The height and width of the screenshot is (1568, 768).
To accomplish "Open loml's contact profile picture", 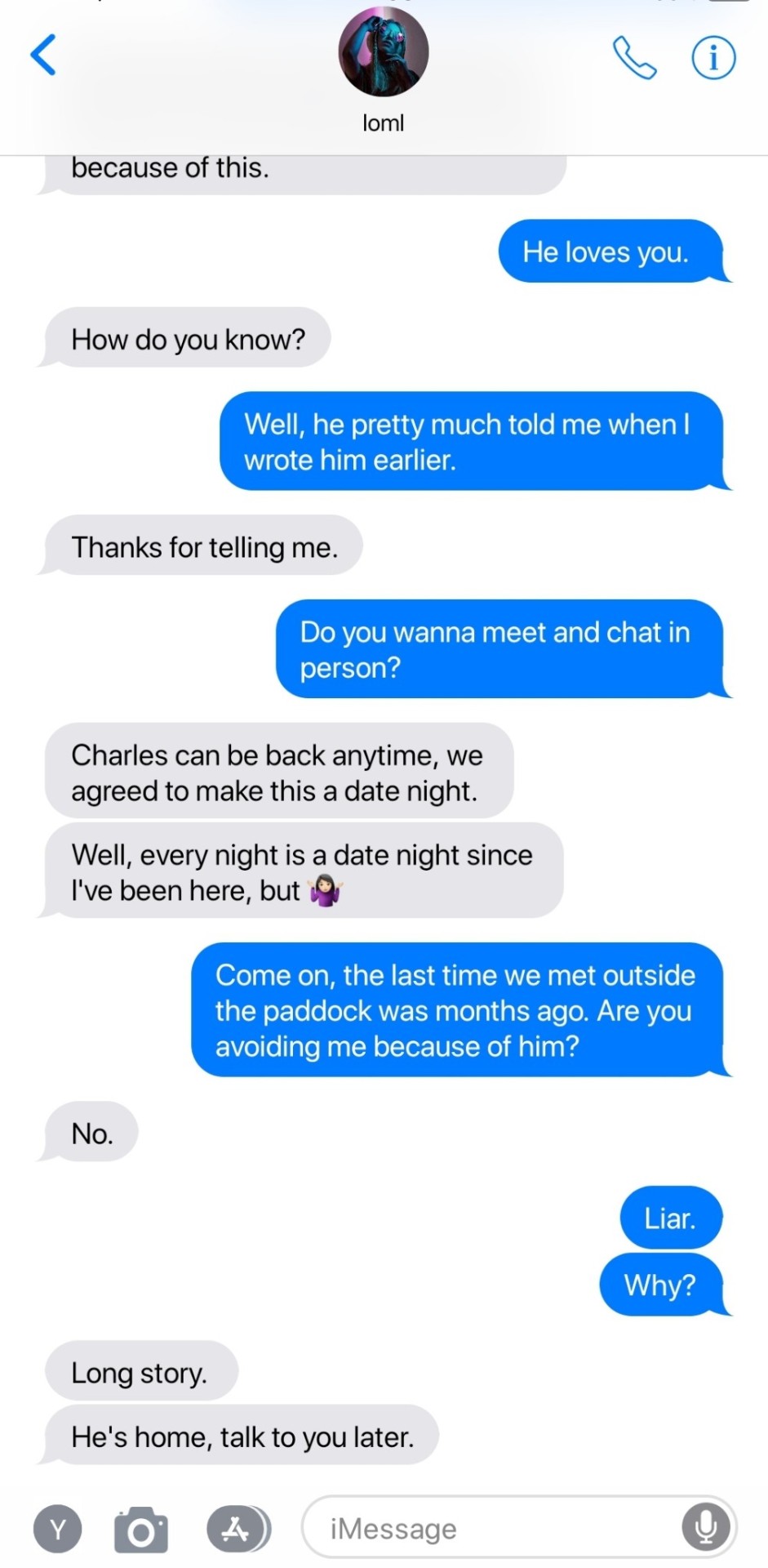I will [x=383, y=52].
